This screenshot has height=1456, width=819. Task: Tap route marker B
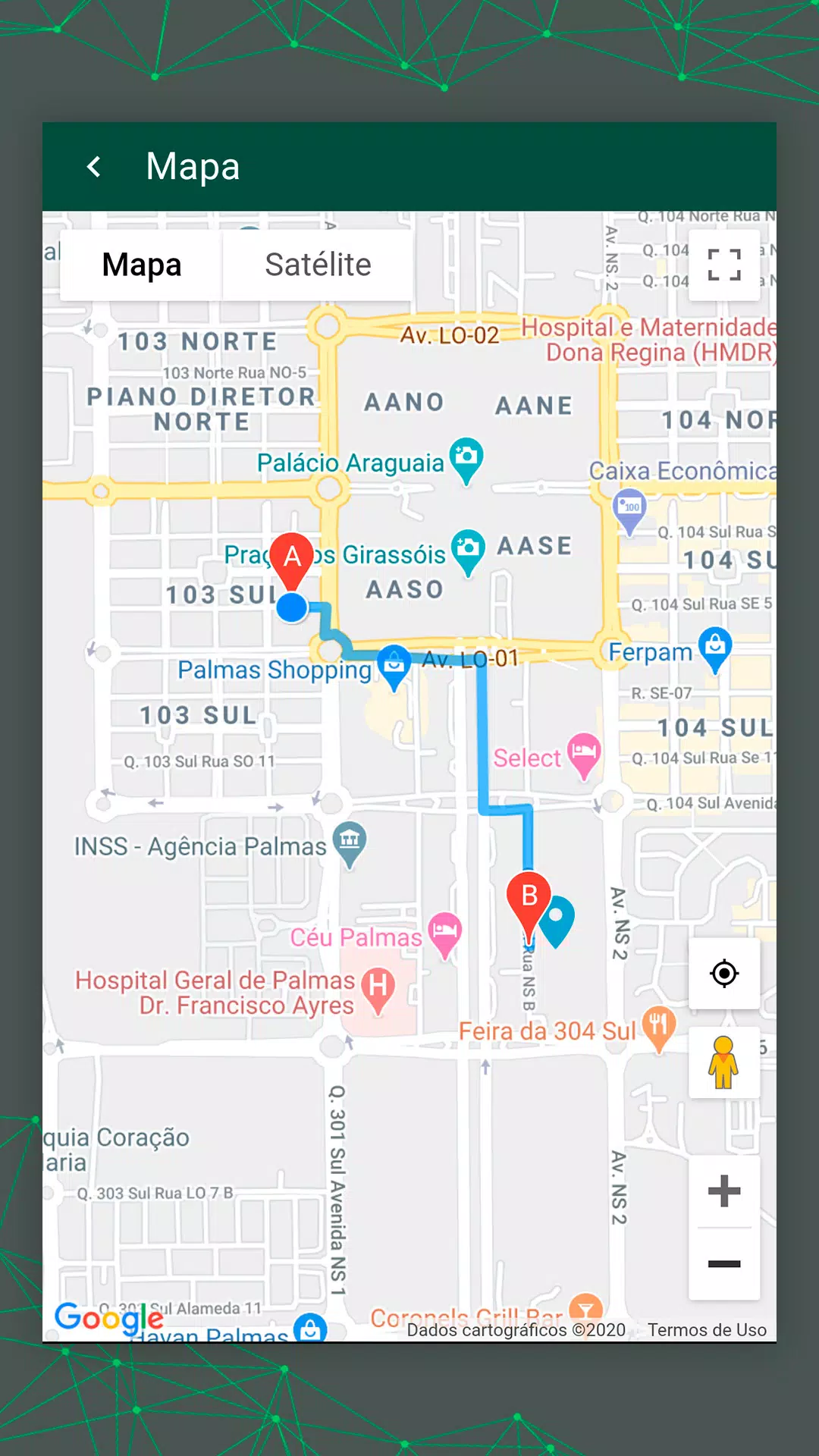(529, 900)
